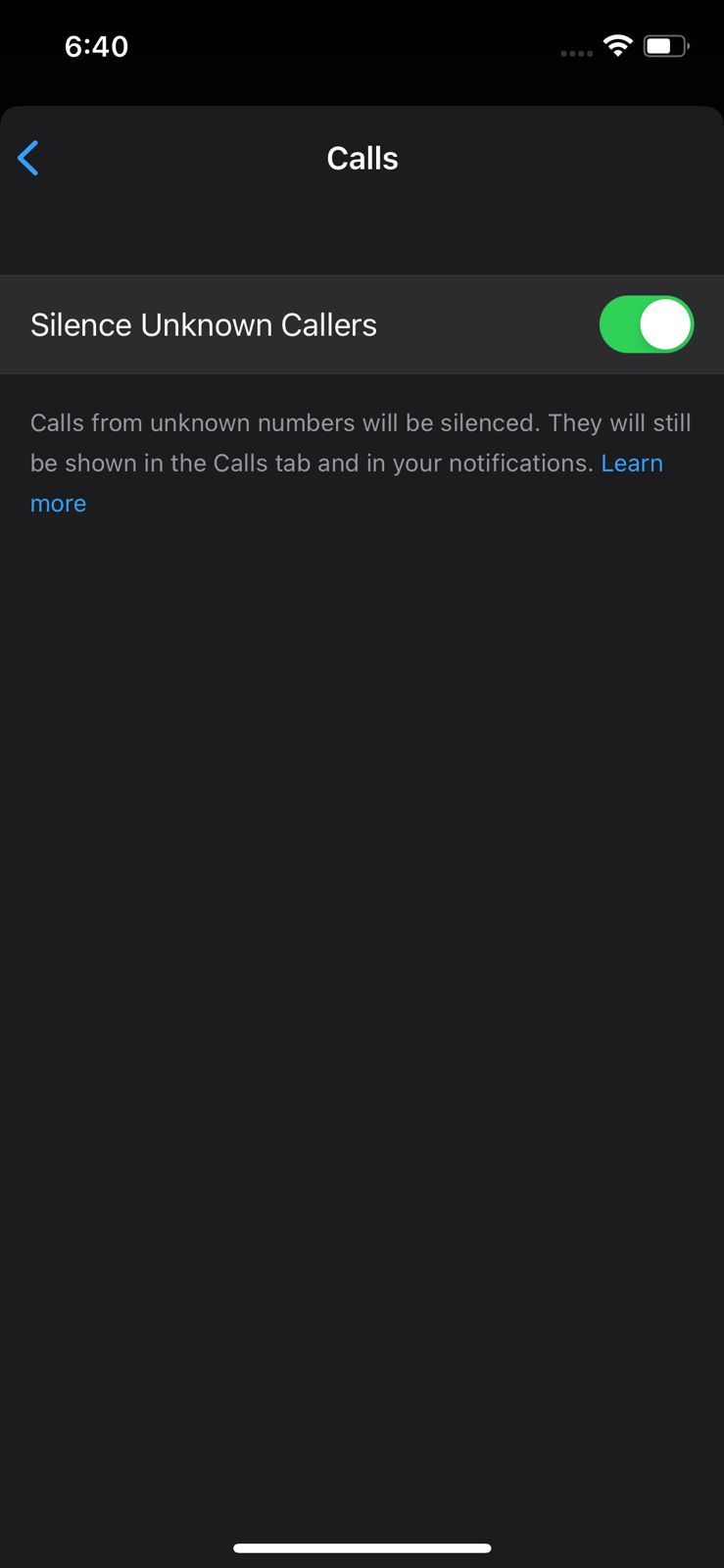The width and height of the screenshot is (724, 1568).
Task: Tap the status bar at the top
Action: pyautogui.click(x=362, y=45)
